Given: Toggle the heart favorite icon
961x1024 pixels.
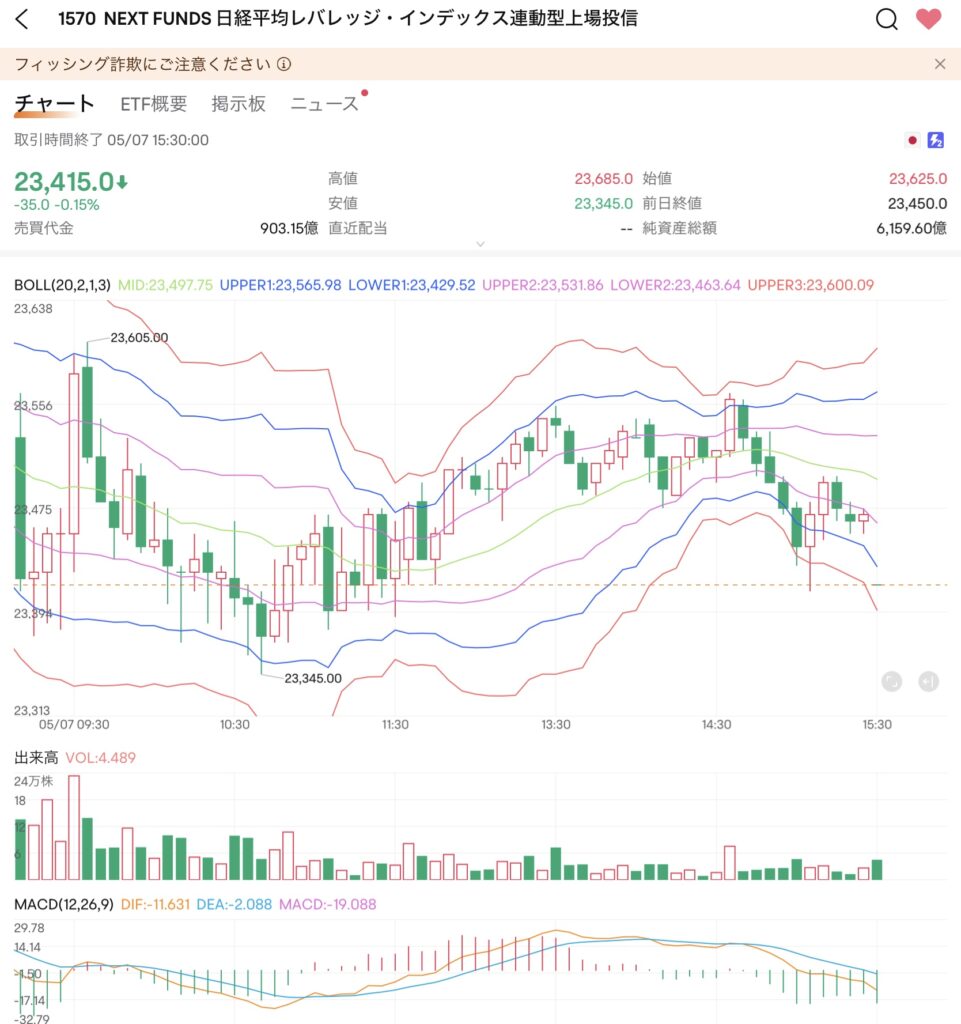Looking at the screenshot, I should click(x=929, y=19).
